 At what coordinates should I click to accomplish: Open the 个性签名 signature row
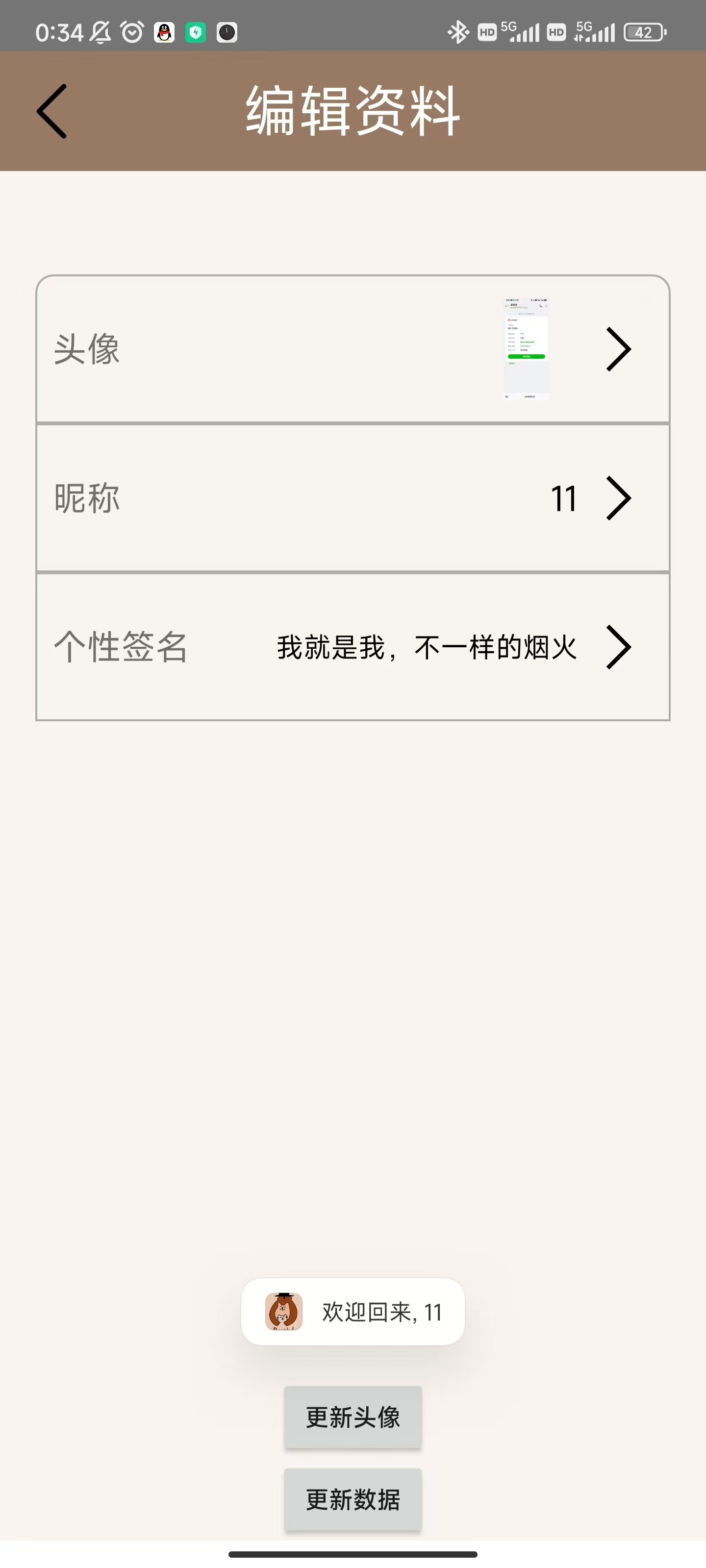point(353,646)
